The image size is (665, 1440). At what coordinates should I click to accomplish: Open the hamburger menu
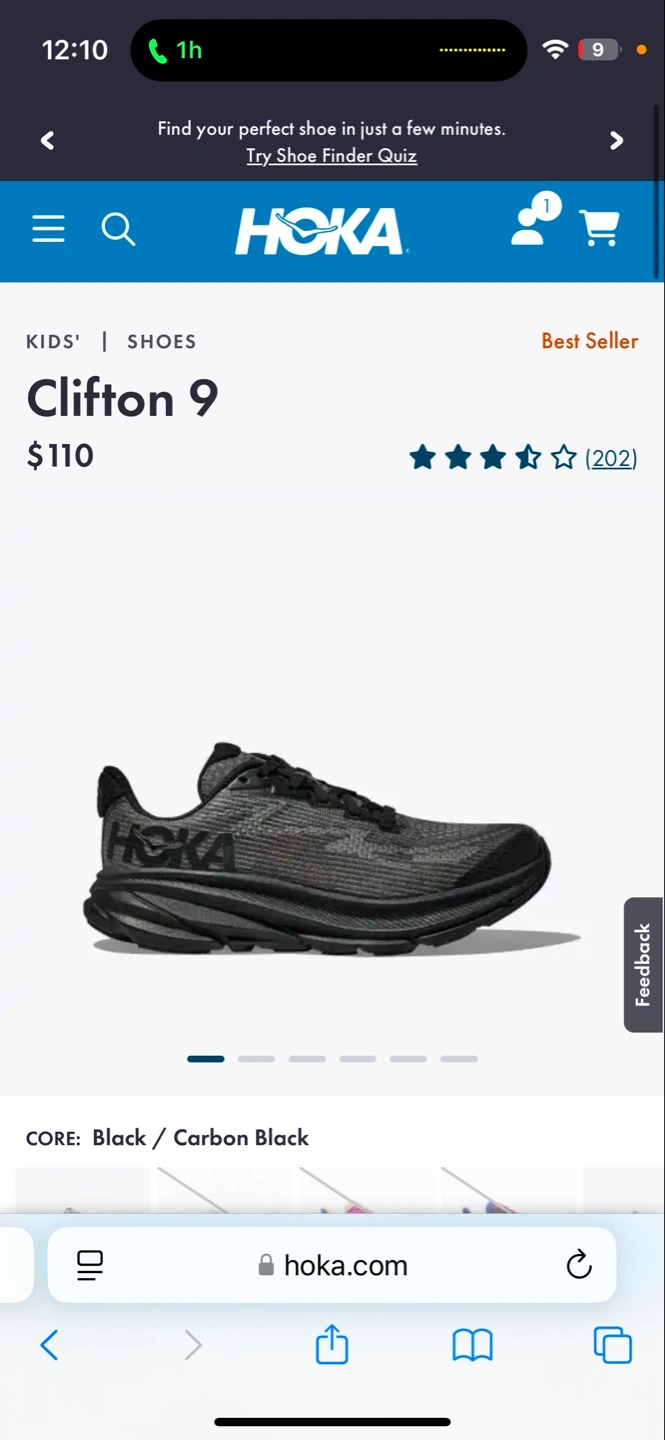coord(48,229)
